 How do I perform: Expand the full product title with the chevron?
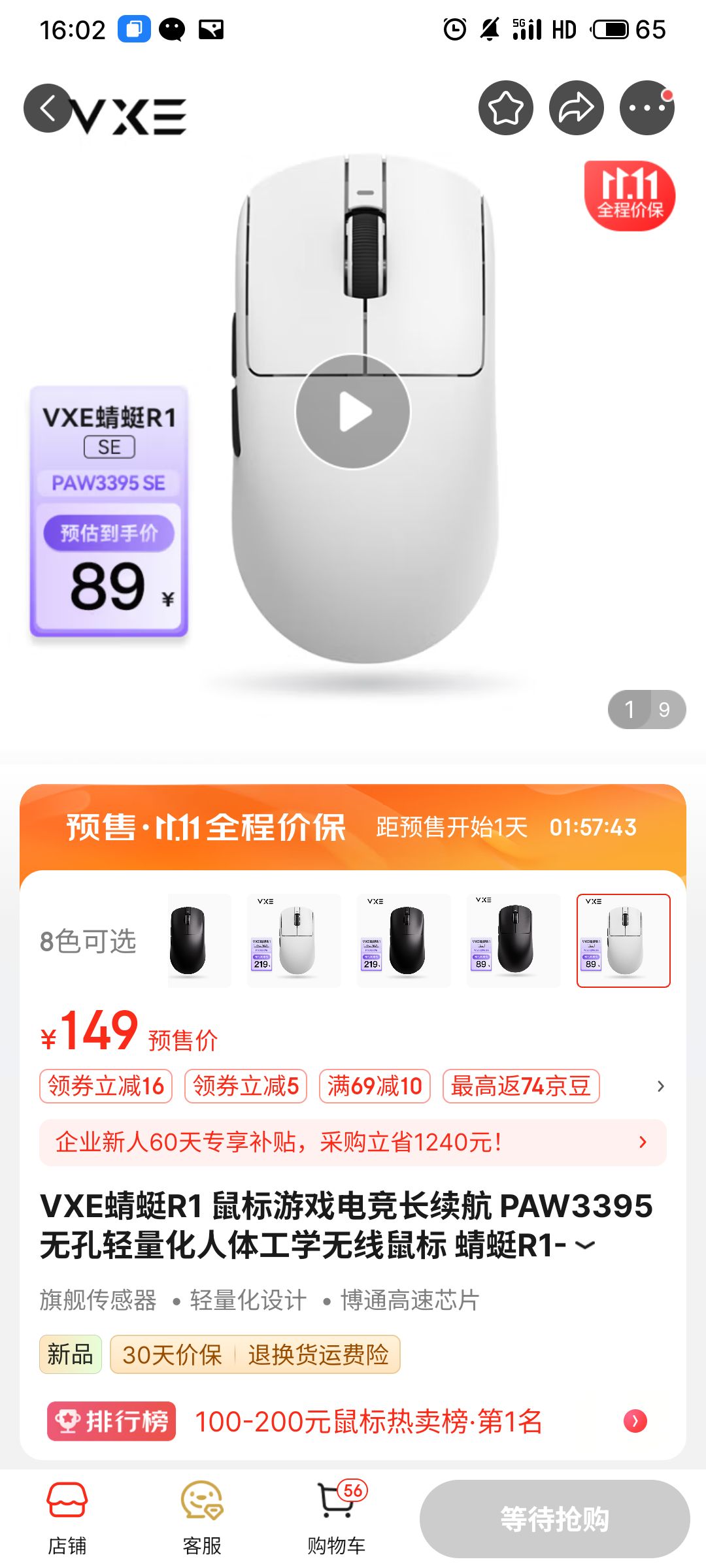[x=584, y=1247]
